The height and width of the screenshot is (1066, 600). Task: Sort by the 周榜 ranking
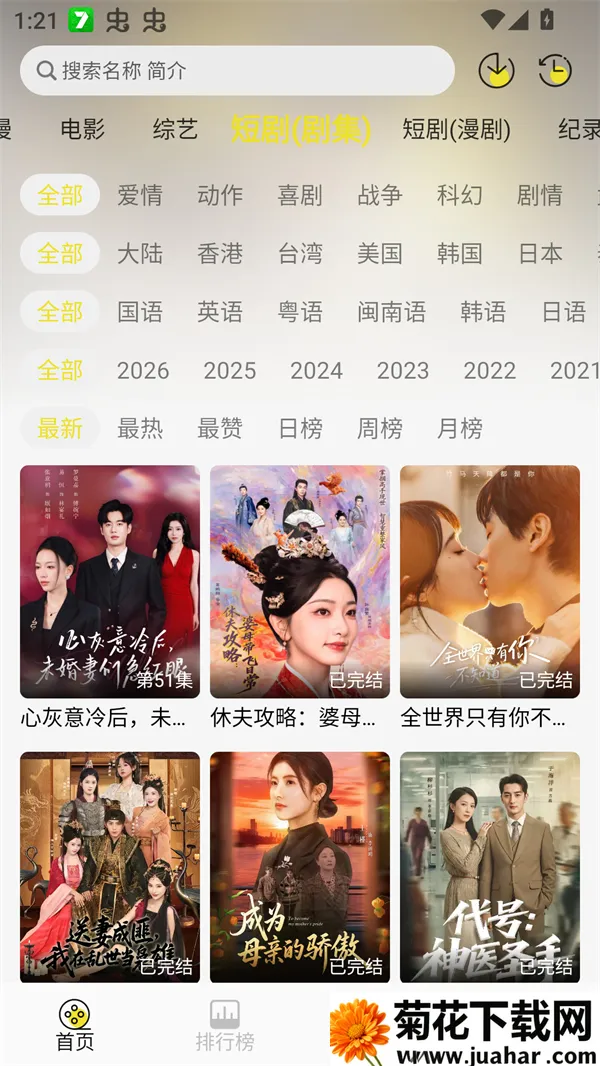pyautogui.click(x=380, y=429)
